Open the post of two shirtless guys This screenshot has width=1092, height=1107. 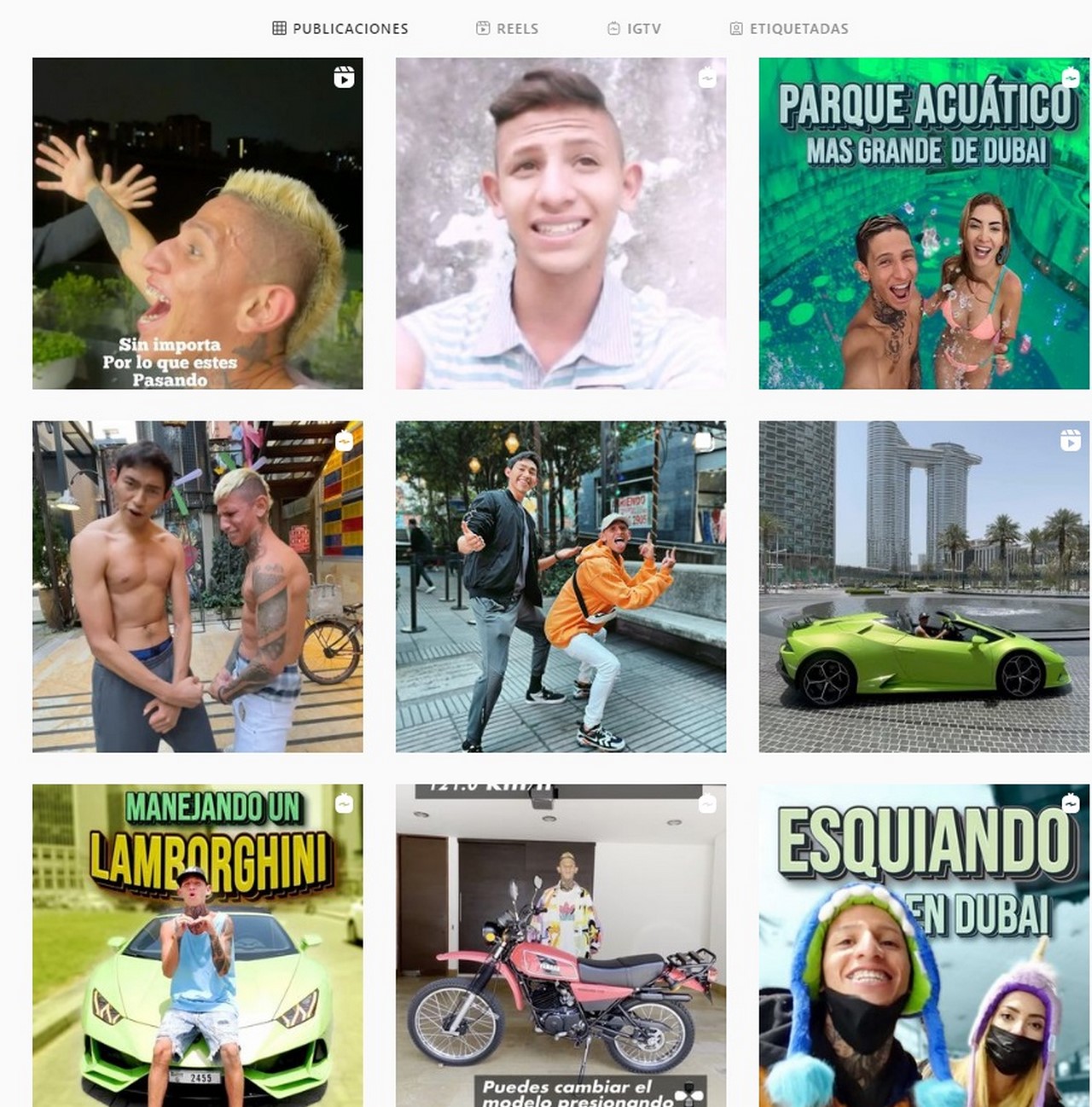(x=197, y=587)
